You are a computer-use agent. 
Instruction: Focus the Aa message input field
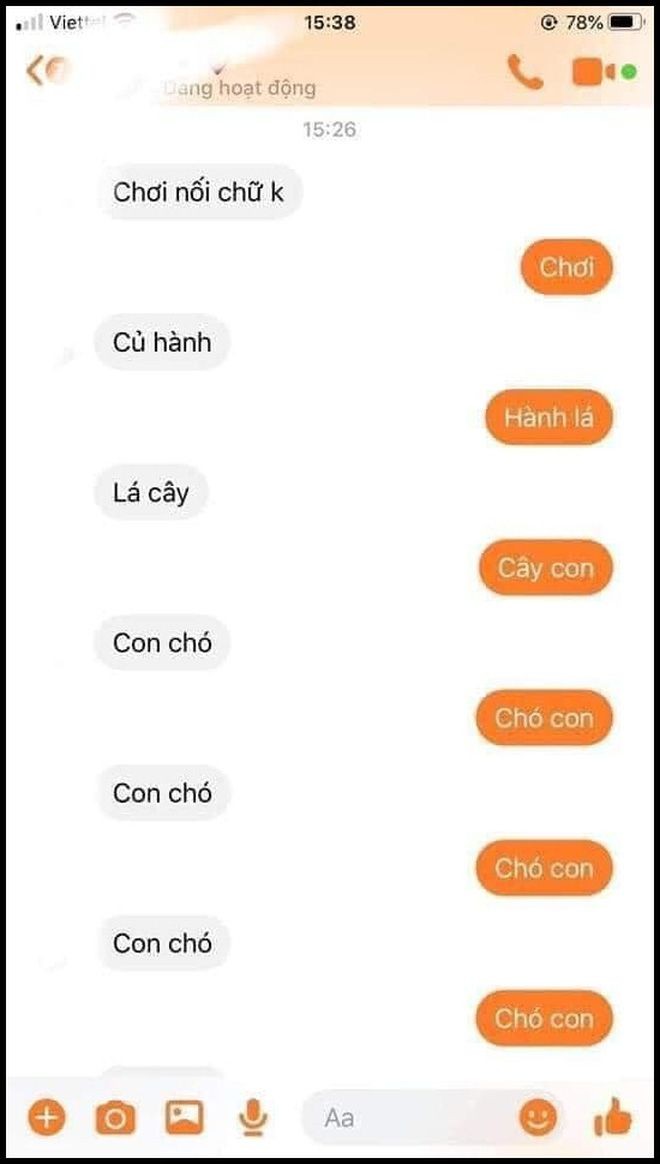pos(412,1117)
